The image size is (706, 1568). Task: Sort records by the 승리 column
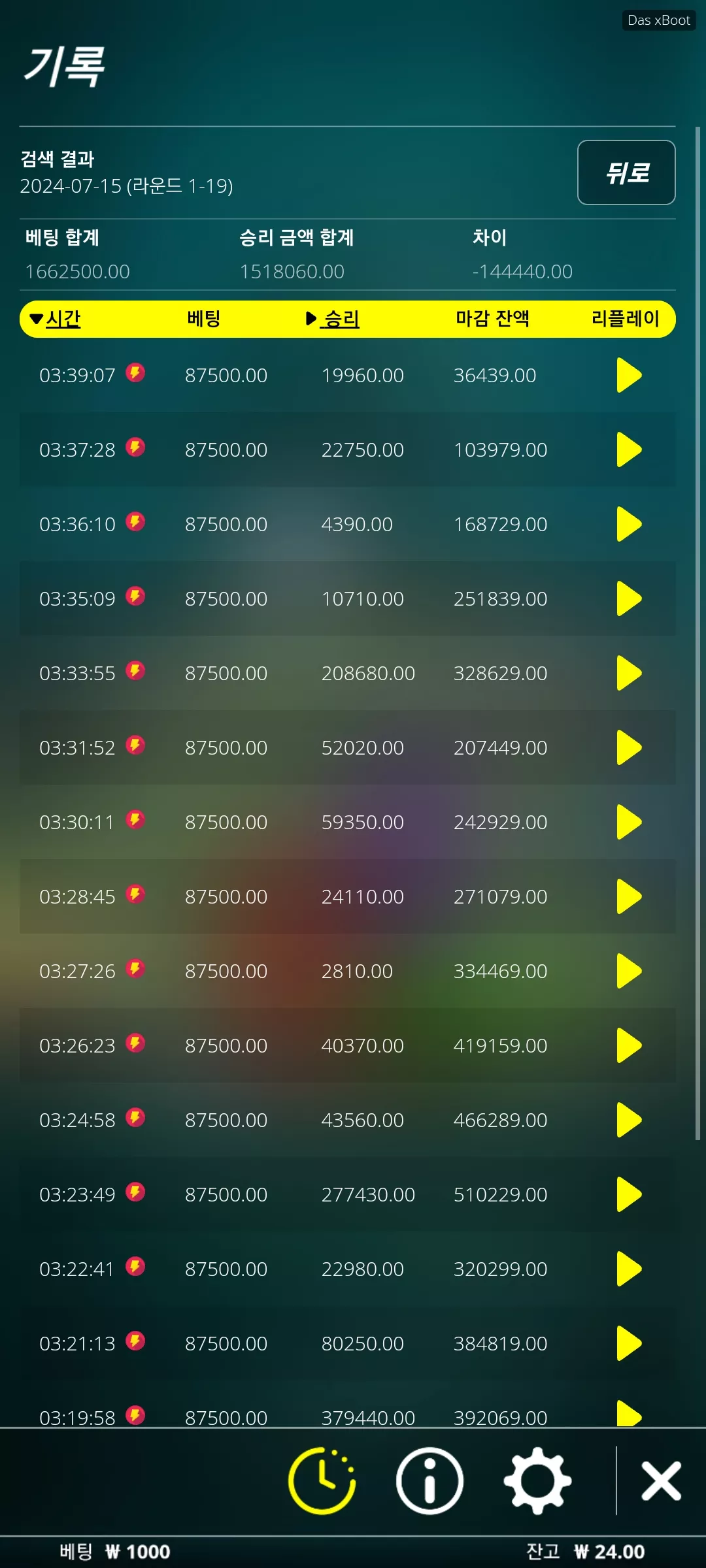(x=333, y=319)
